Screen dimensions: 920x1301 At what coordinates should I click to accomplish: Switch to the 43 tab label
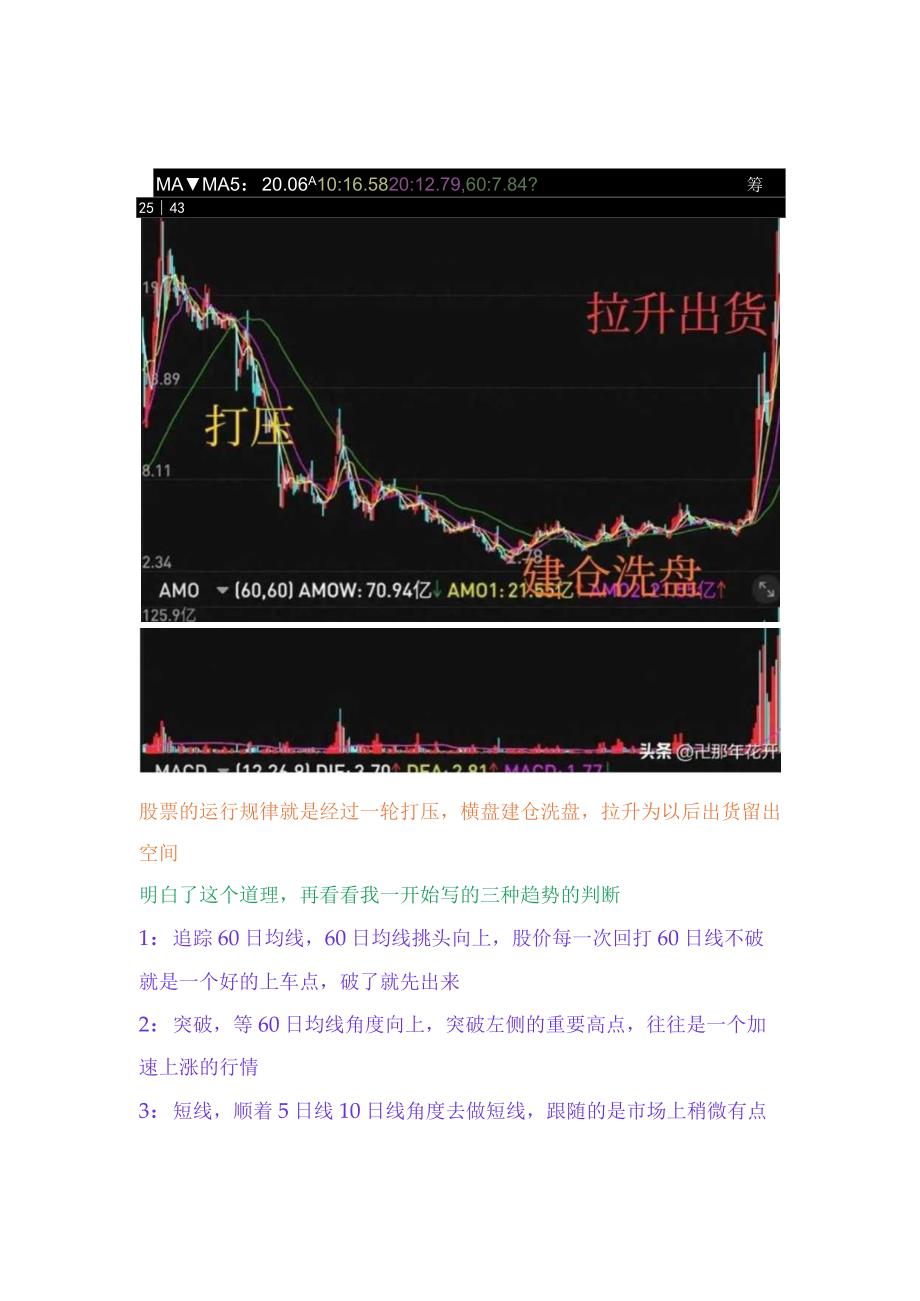click(176, 207)
